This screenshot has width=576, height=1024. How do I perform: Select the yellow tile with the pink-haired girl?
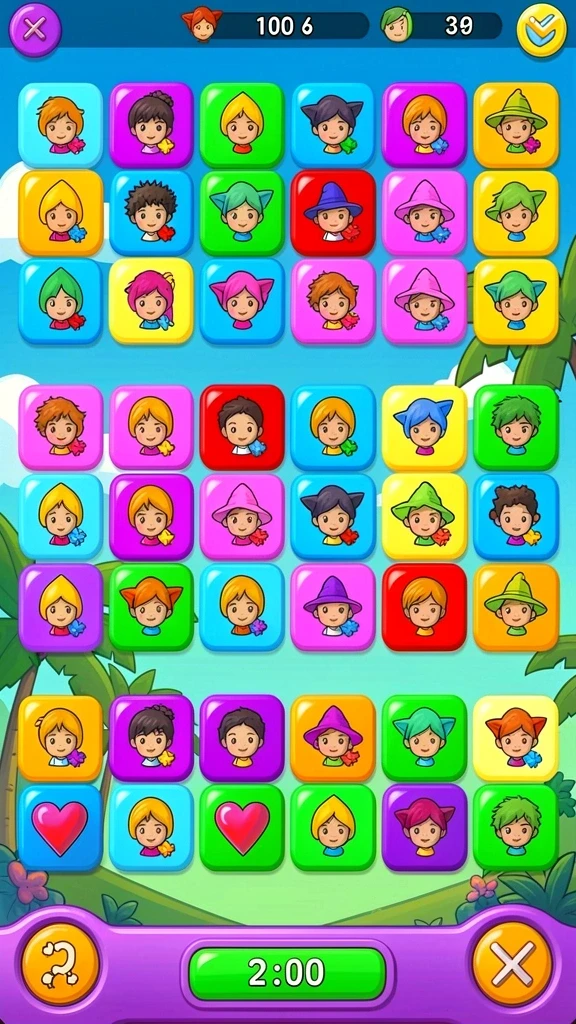click(x=151, y=301)
